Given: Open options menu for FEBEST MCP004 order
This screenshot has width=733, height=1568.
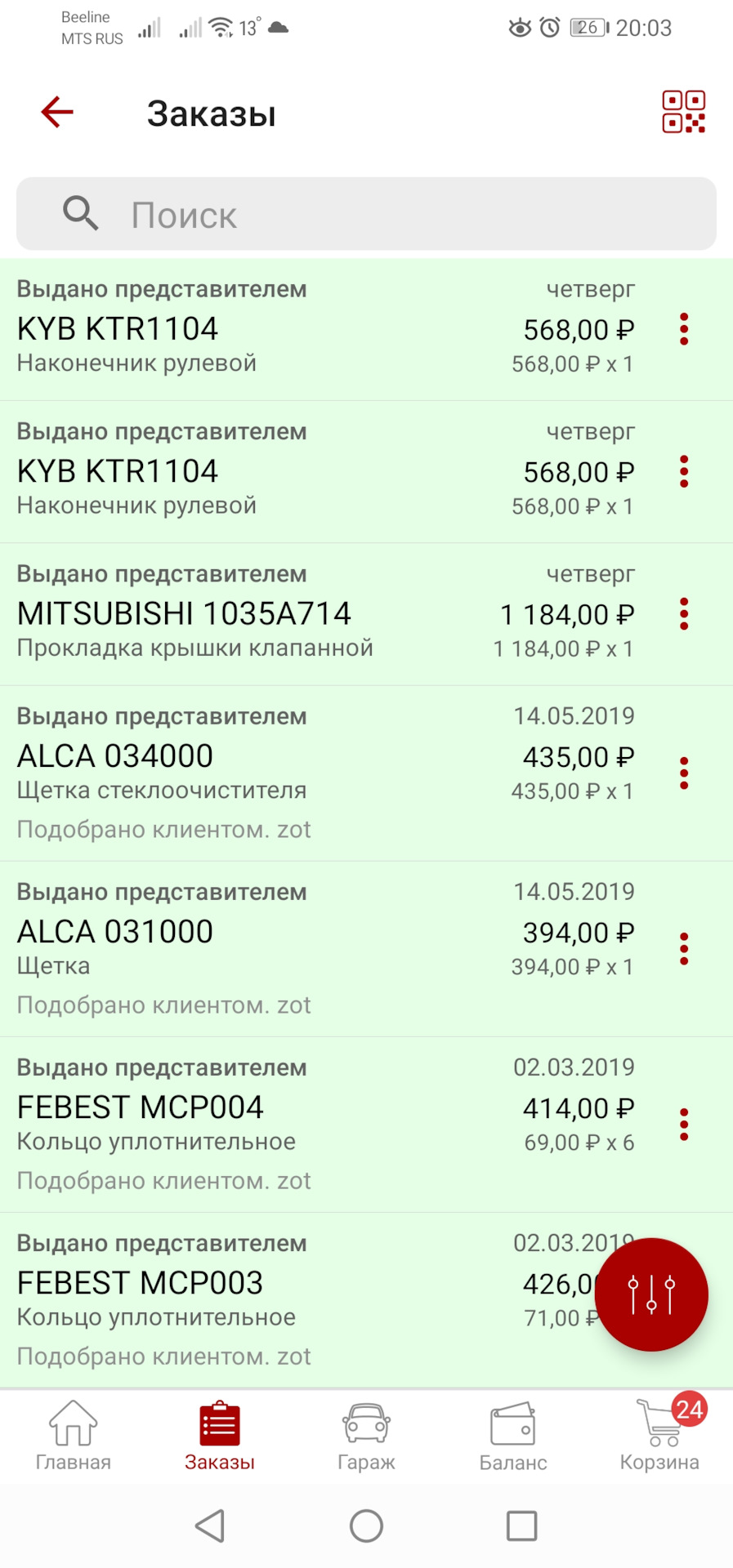Looking at the screenshot, I should pos(683,1123).
